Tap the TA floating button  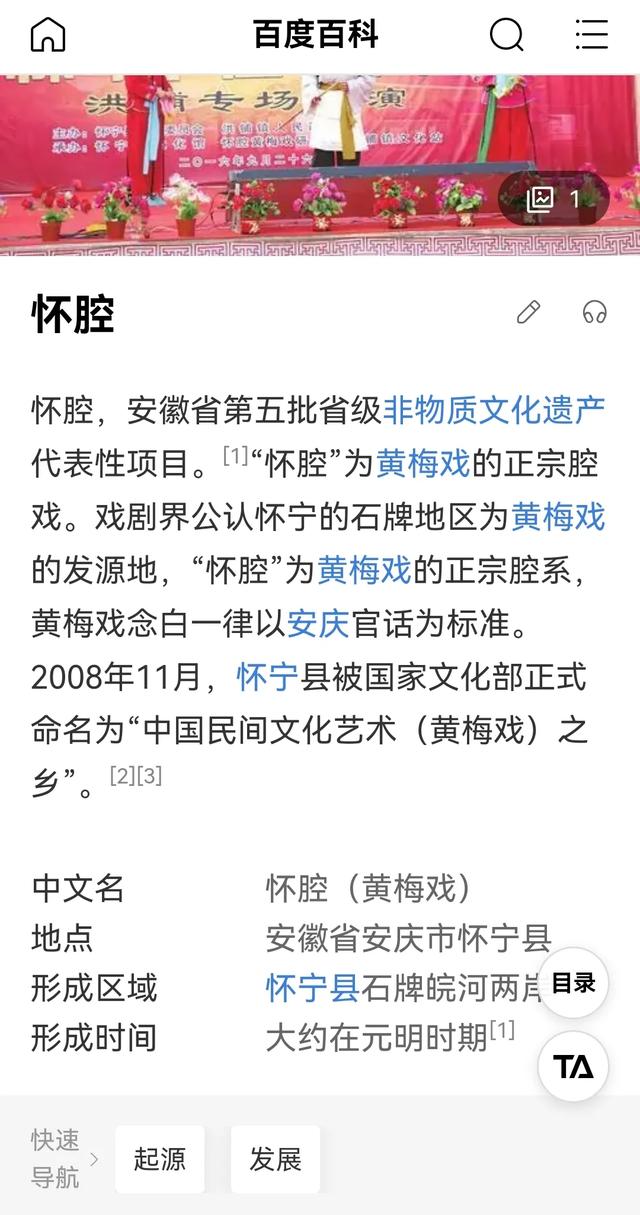(x=573, y=1067)
